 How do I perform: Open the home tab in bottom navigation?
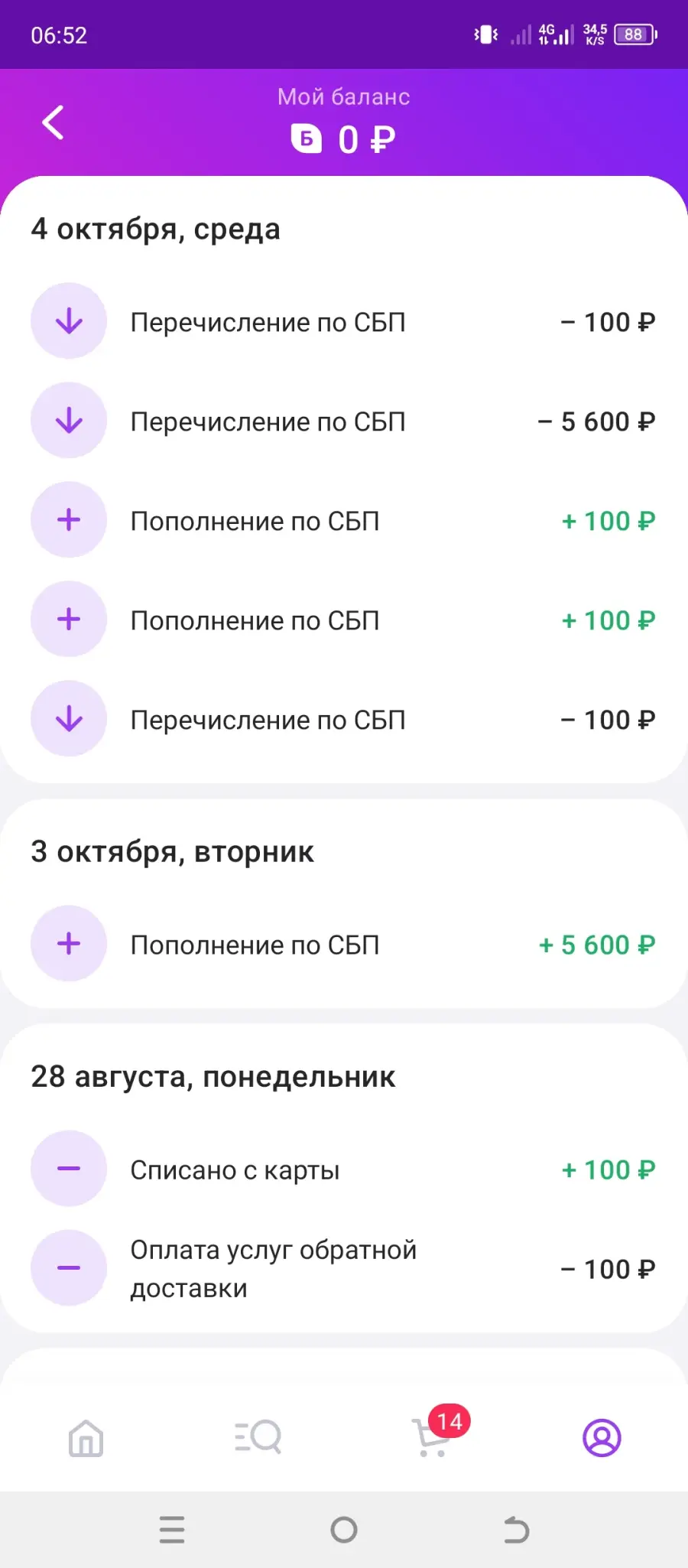pyautogui.click(x=86, y=1438)
